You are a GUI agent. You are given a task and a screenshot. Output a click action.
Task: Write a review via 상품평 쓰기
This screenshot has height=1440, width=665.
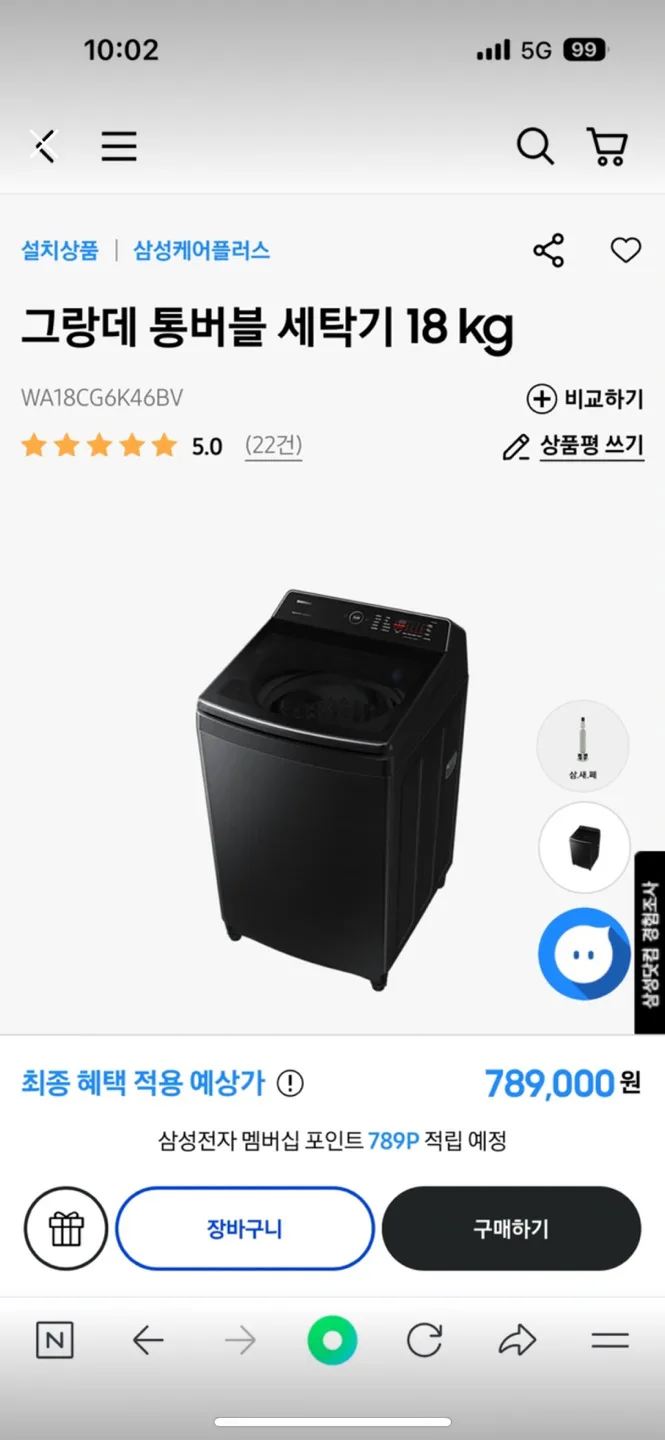(x=573, y=446)
